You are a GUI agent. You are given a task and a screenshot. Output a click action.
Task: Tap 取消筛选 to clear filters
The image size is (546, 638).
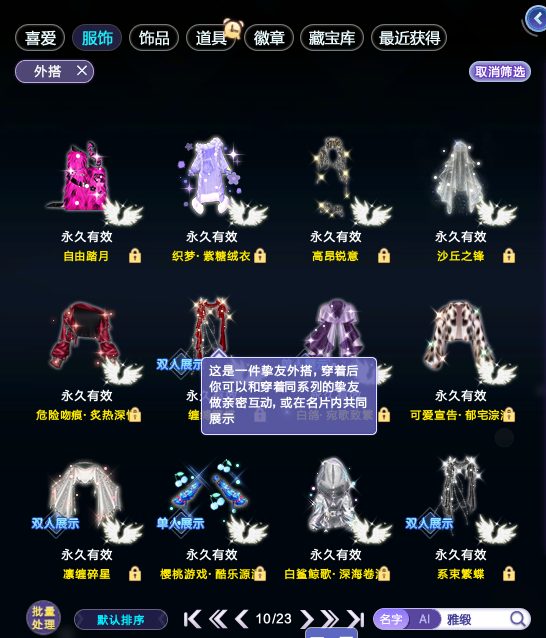coord(500,72)
